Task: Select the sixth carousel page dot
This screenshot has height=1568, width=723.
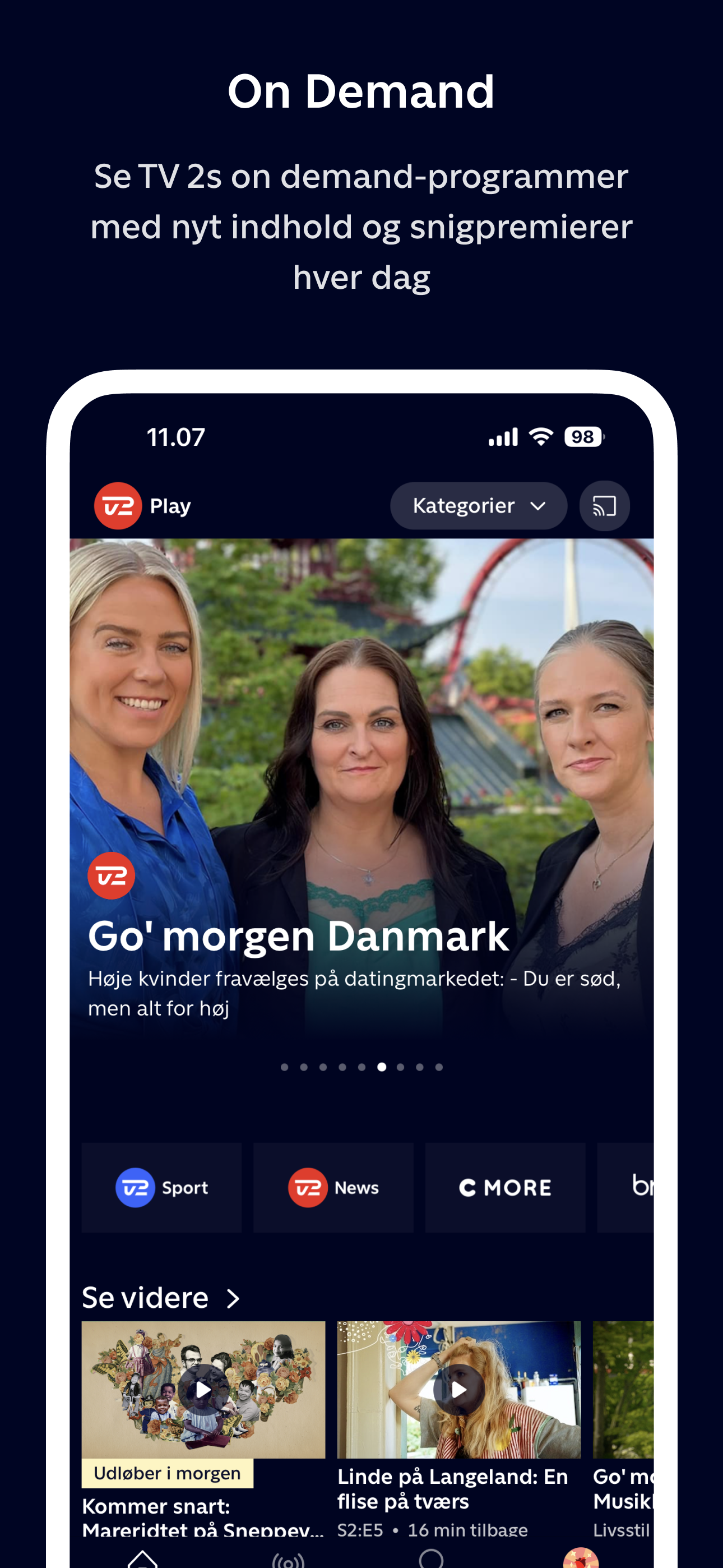Action: (x=381, y=1067)
